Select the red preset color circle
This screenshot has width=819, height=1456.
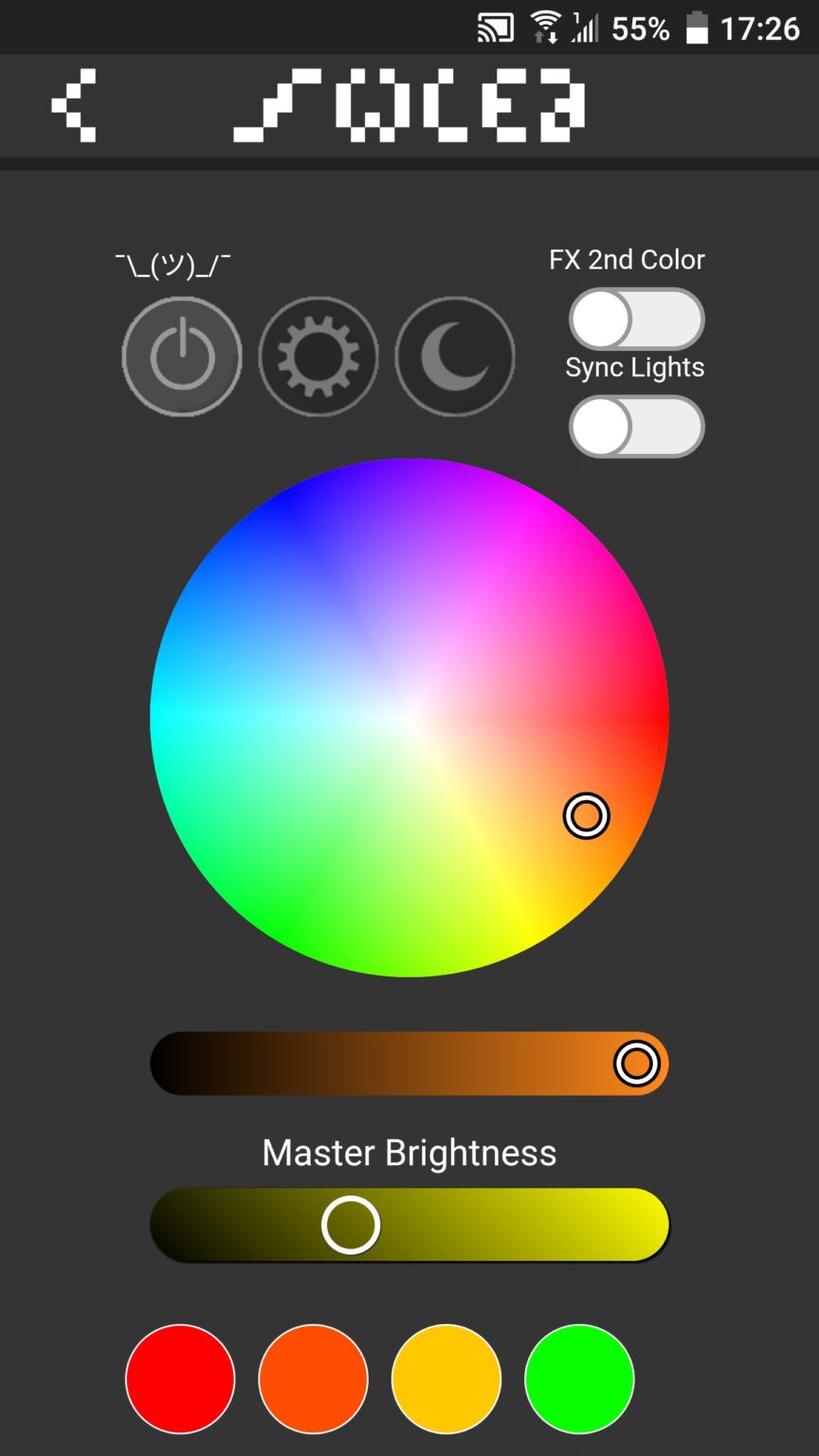pos(180,1377)
